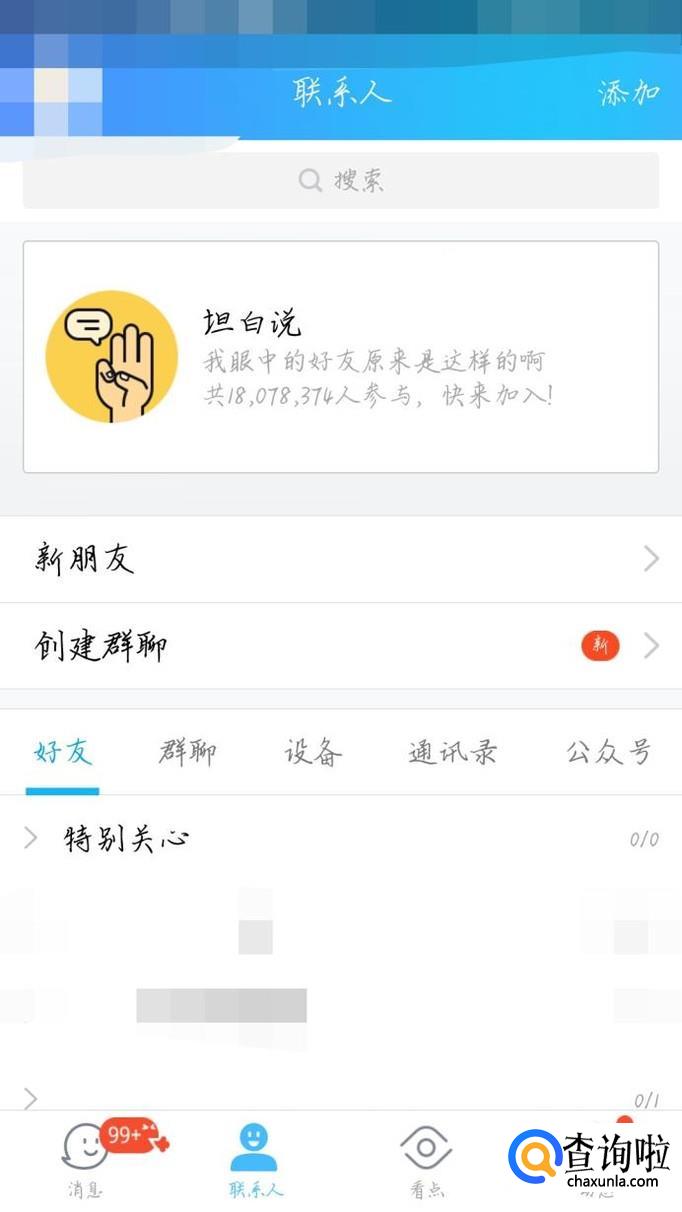Tap the 添加 button to add contacts
Viewport: 682px width, 1212px height.
point(629,93)
